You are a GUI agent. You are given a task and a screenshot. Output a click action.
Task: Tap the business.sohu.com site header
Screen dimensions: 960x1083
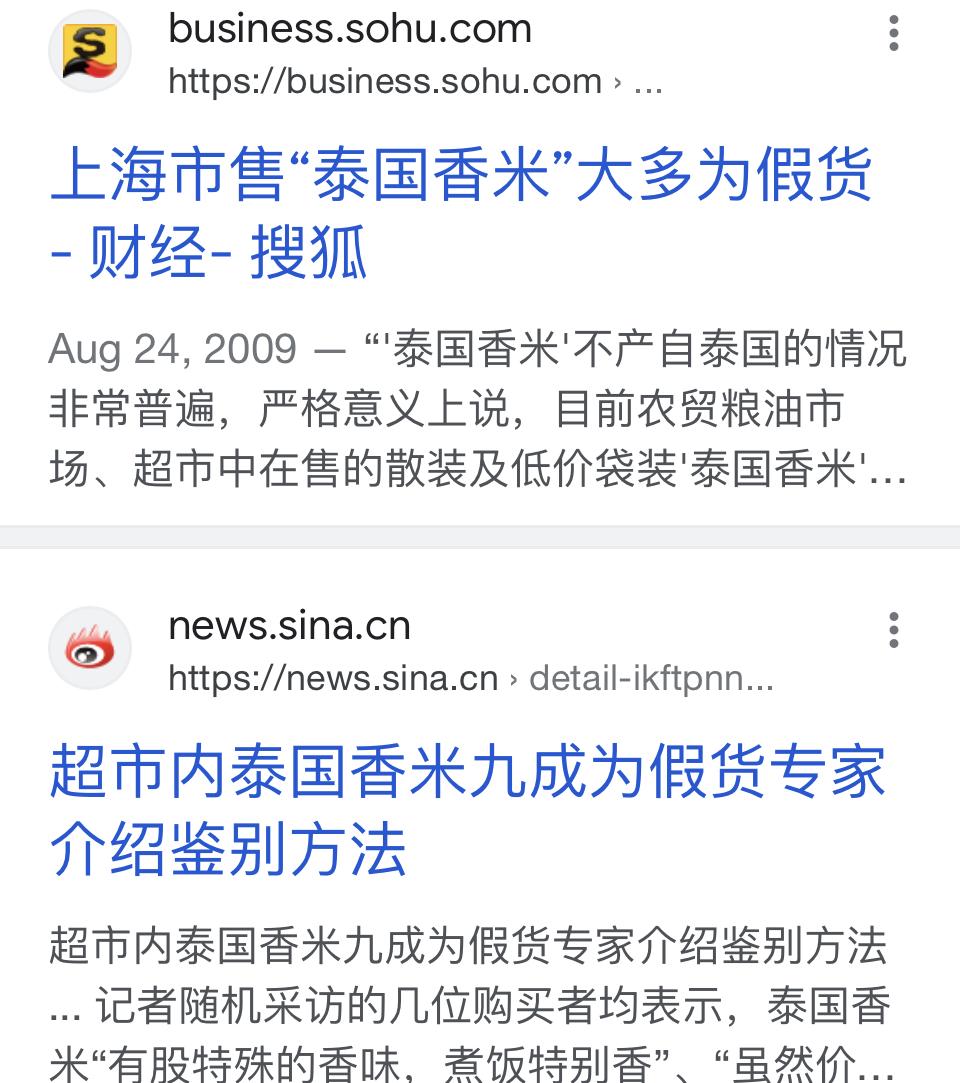(x=350, y=30)
